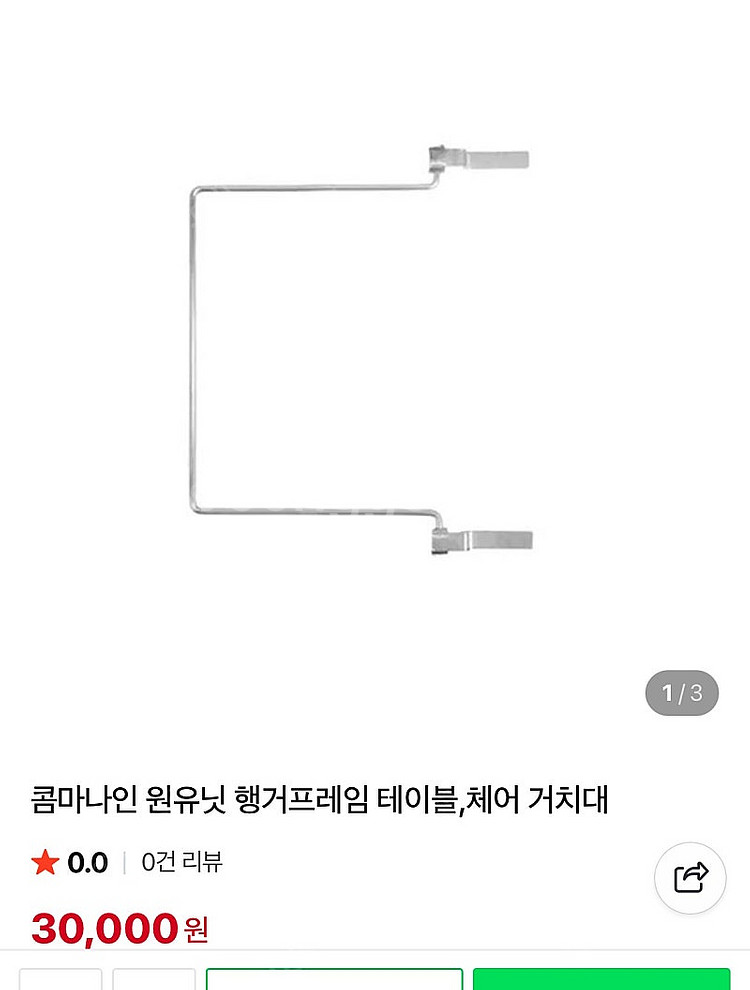Open the hanger frame product image
The image size is (750, 990).
pos(361,350)
